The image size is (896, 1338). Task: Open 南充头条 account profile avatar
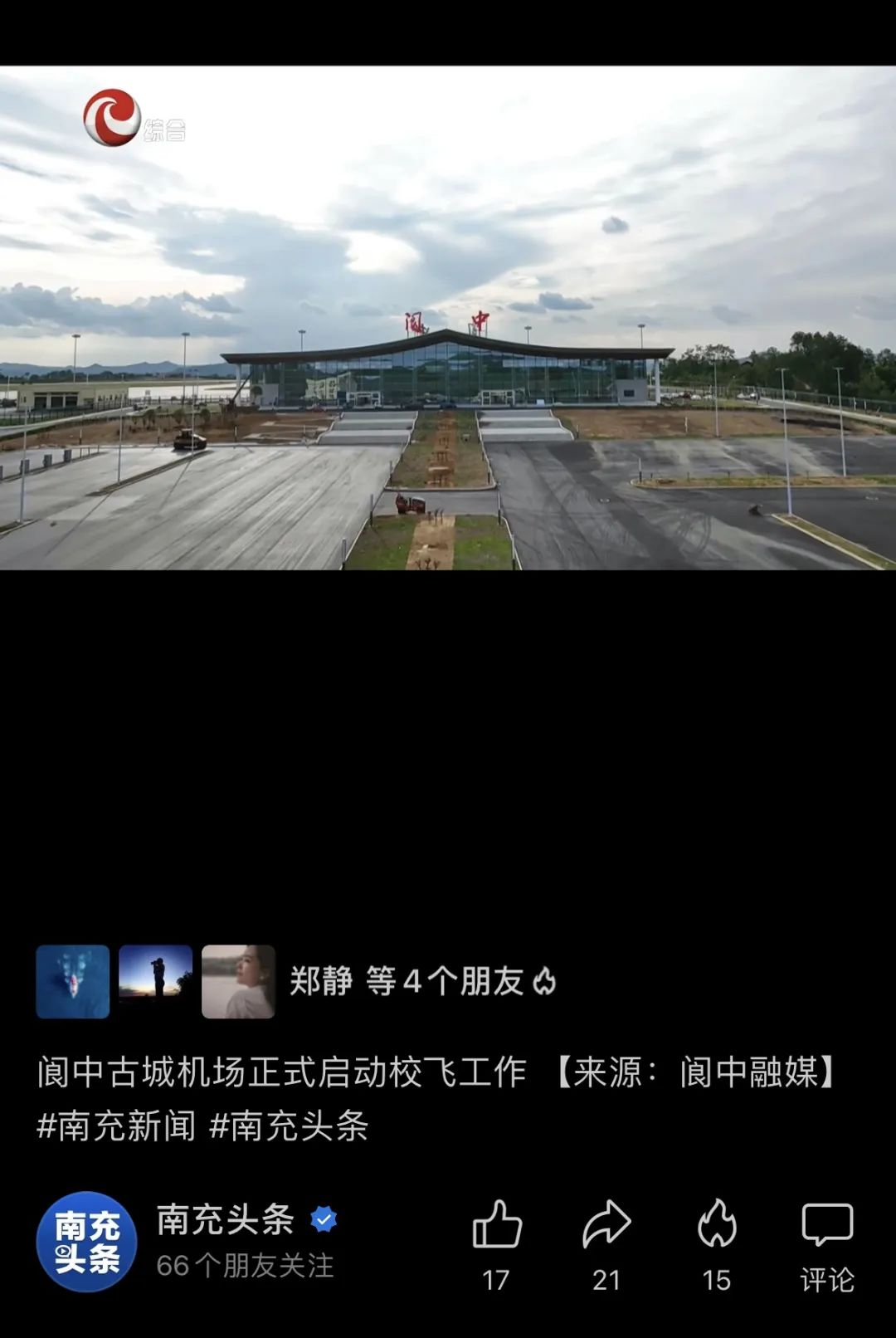[87, 1242]
